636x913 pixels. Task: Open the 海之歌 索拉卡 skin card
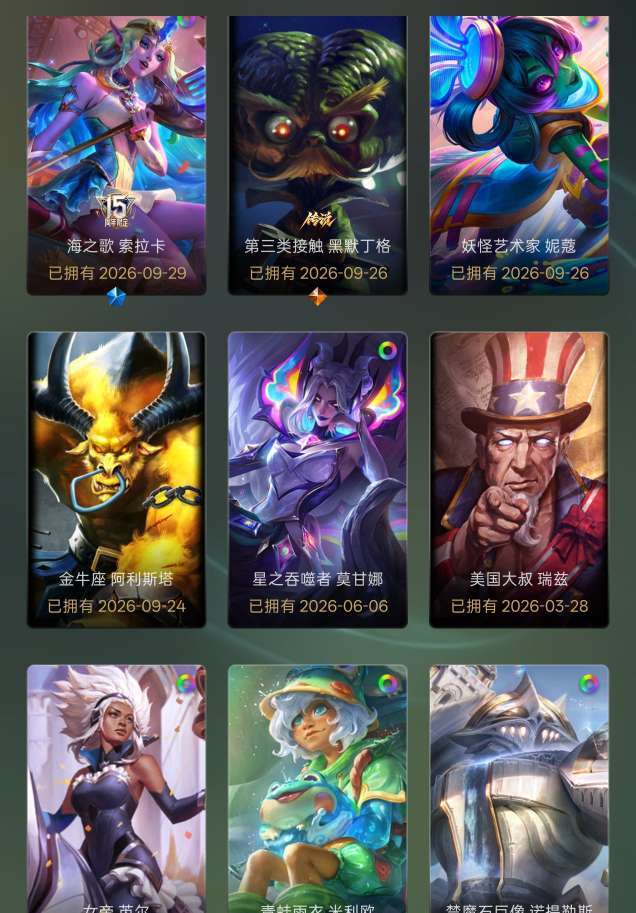click(116, 155)
